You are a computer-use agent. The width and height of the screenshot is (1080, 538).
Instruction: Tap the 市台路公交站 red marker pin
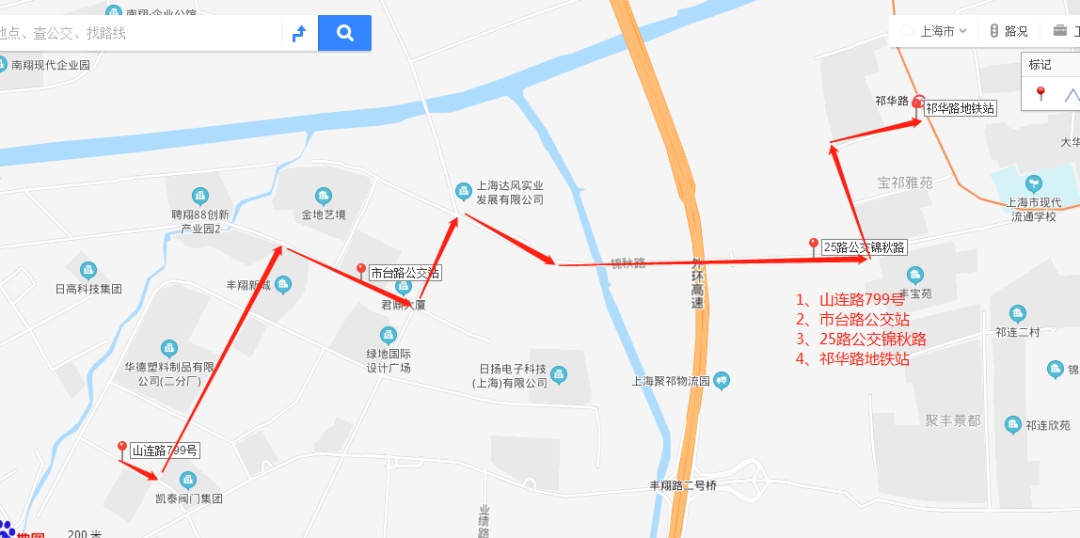(x=361, y=270)
